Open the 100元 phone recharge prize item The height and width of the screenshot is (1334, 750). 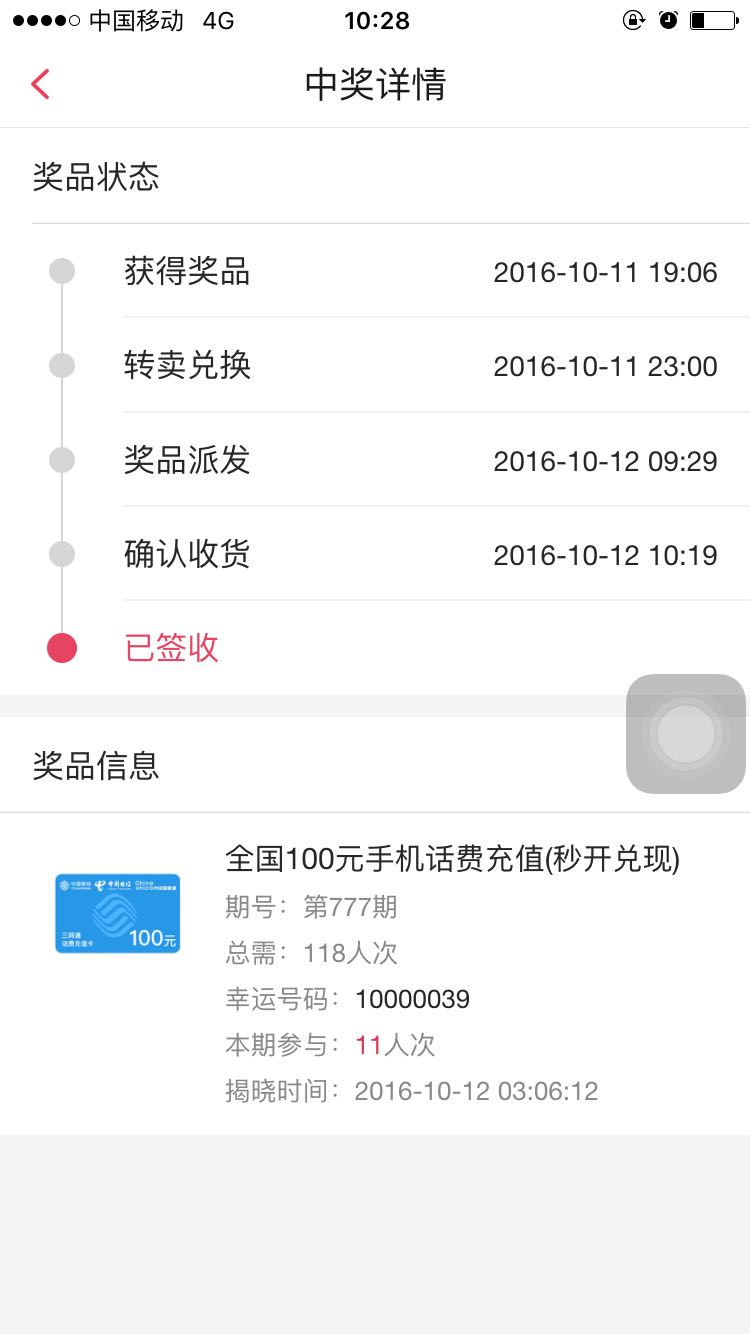375,974
